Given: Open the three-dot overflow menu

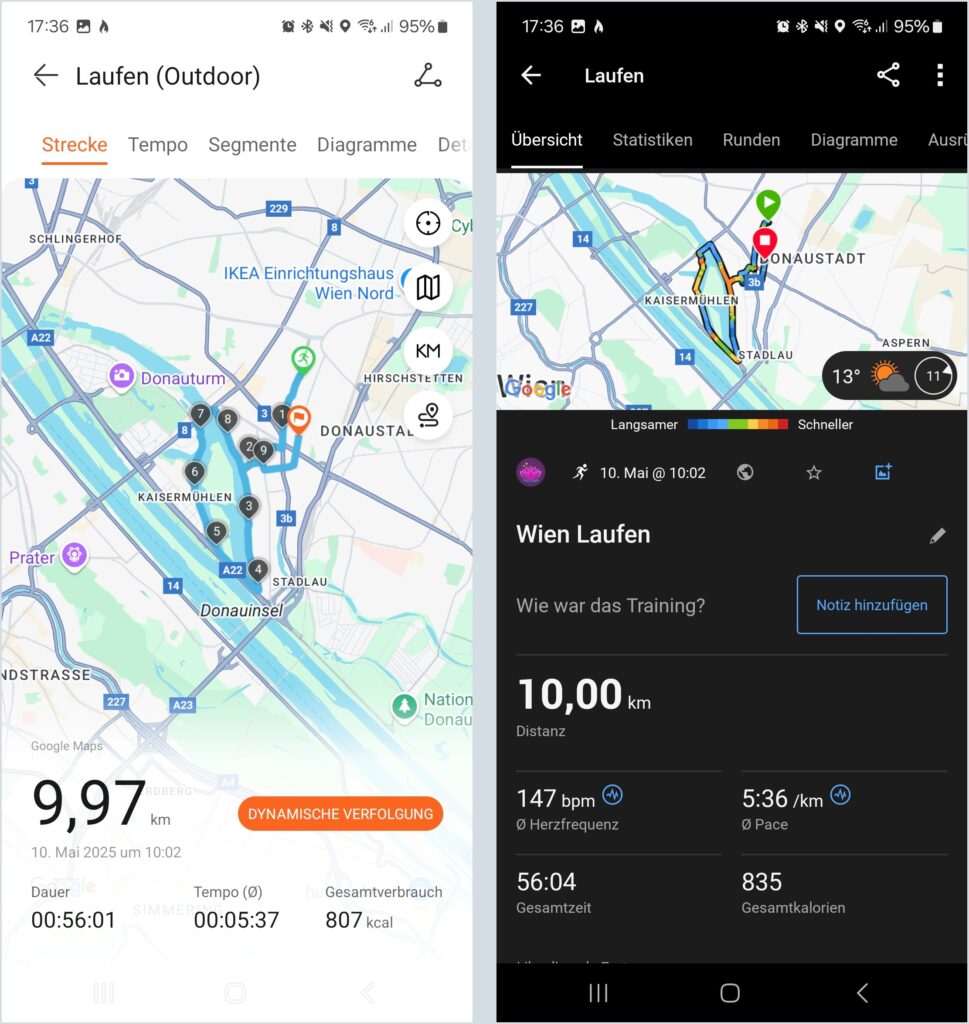Looking at the screenshot, I should [939, 75].
